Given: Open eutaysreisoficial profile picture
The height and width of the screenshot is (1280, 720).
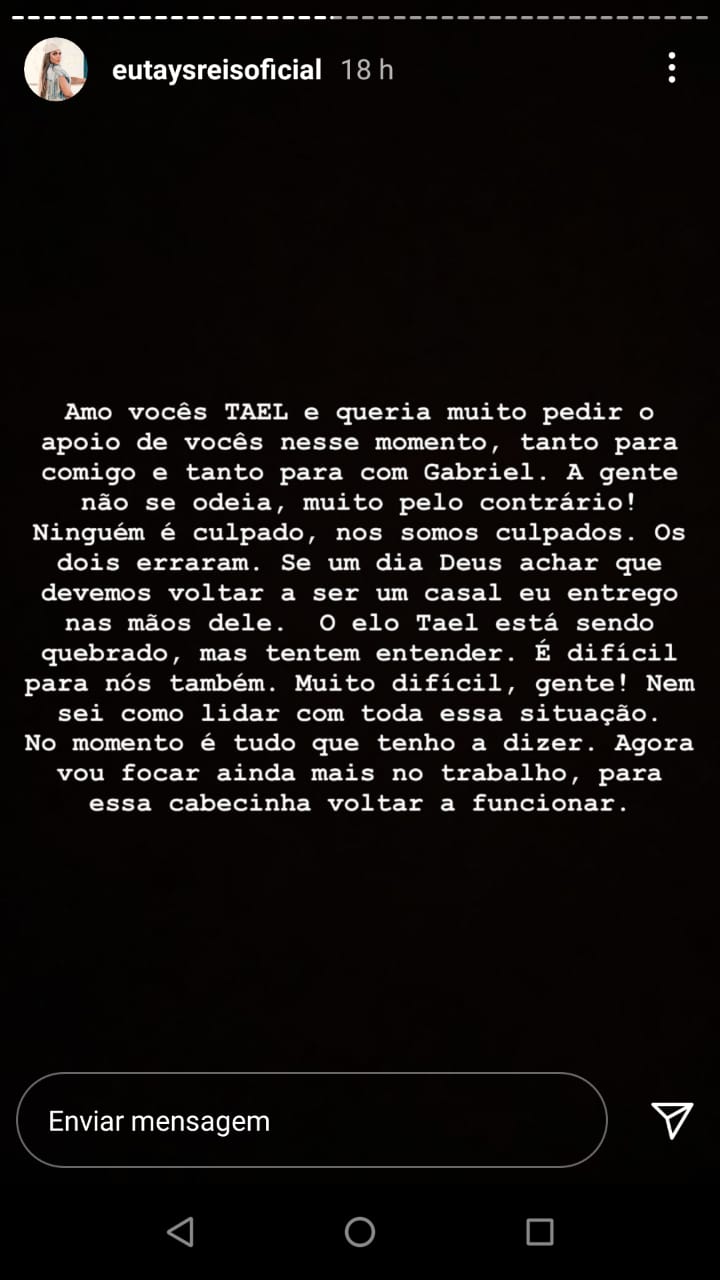Looking at the screenshot, I should (x=55, y=69).
